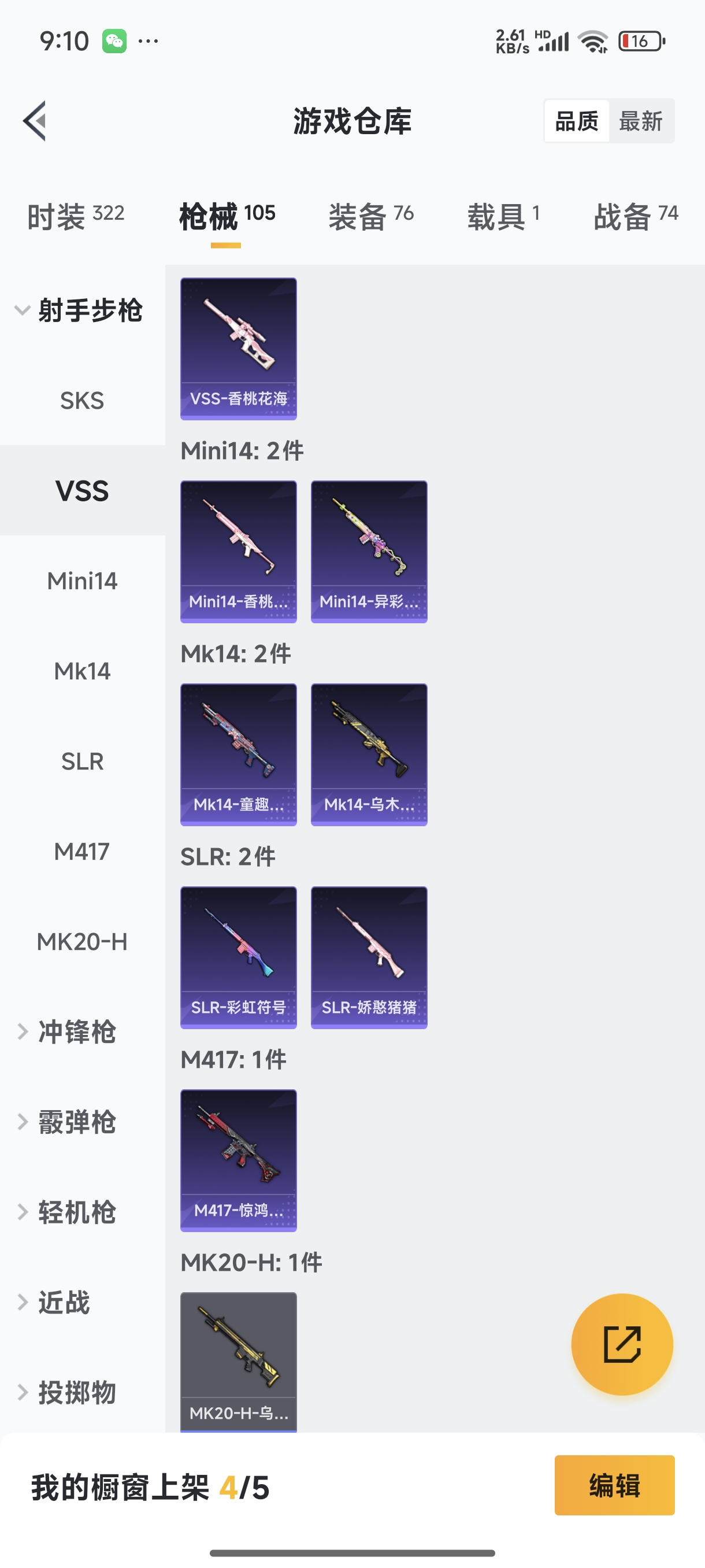705x1568 pixels.
Task: Switch to the 战备 tab
Action: click(x=636, y=217)
